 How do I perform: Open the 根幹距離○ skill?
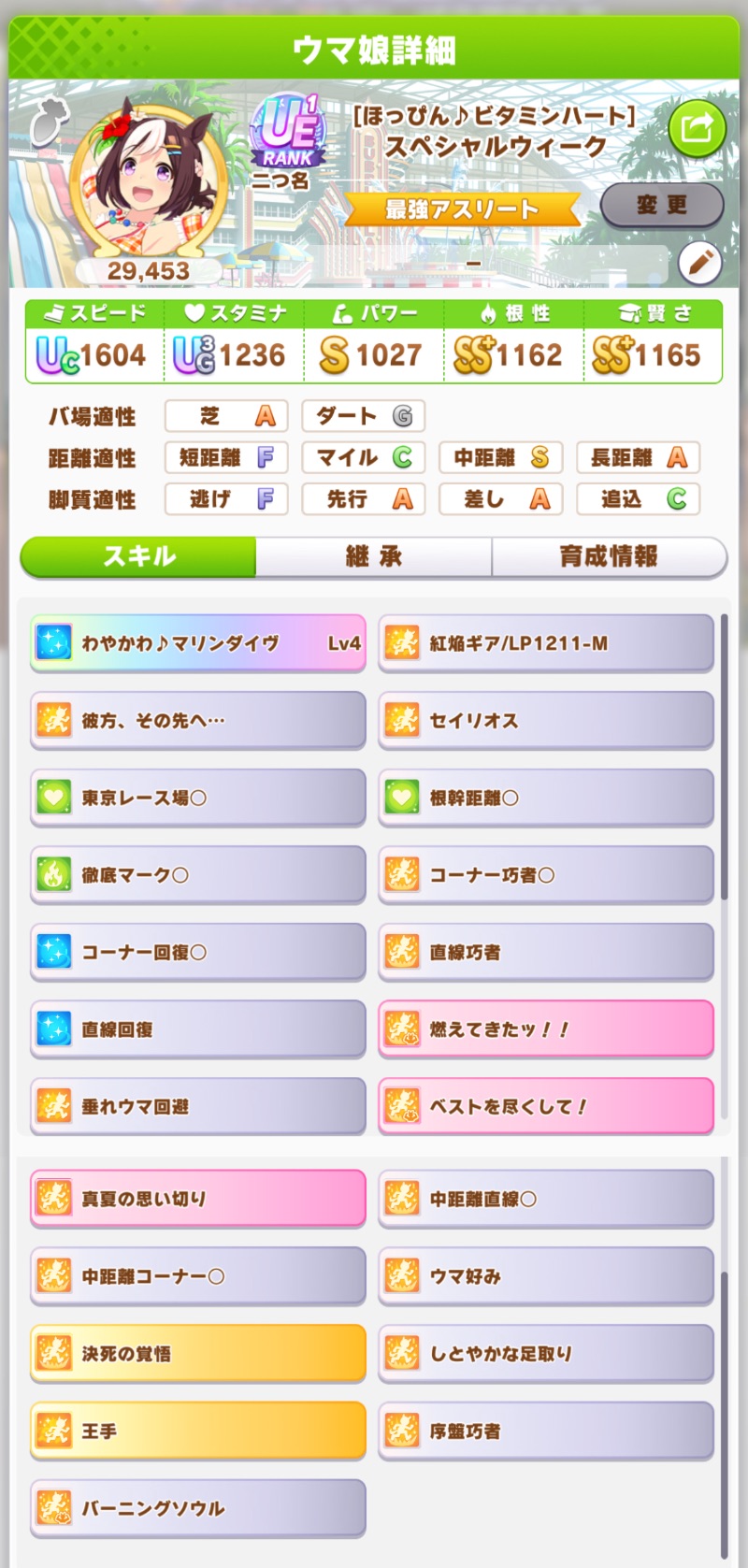tap(546, 798)
